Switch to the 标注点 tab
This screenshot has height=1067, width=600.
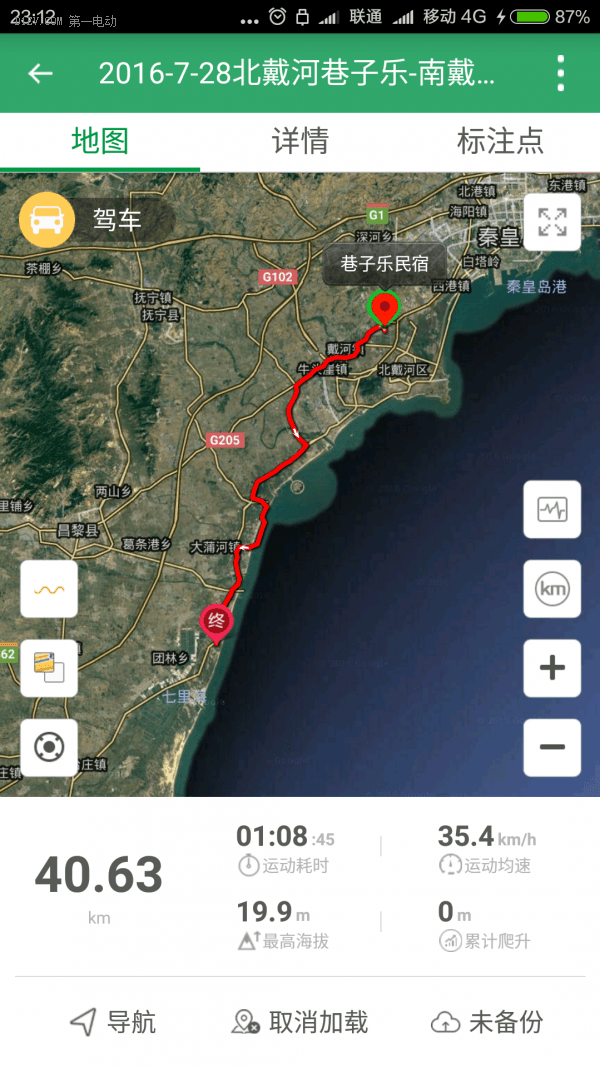pyautogui.click(x=500, y=141)
